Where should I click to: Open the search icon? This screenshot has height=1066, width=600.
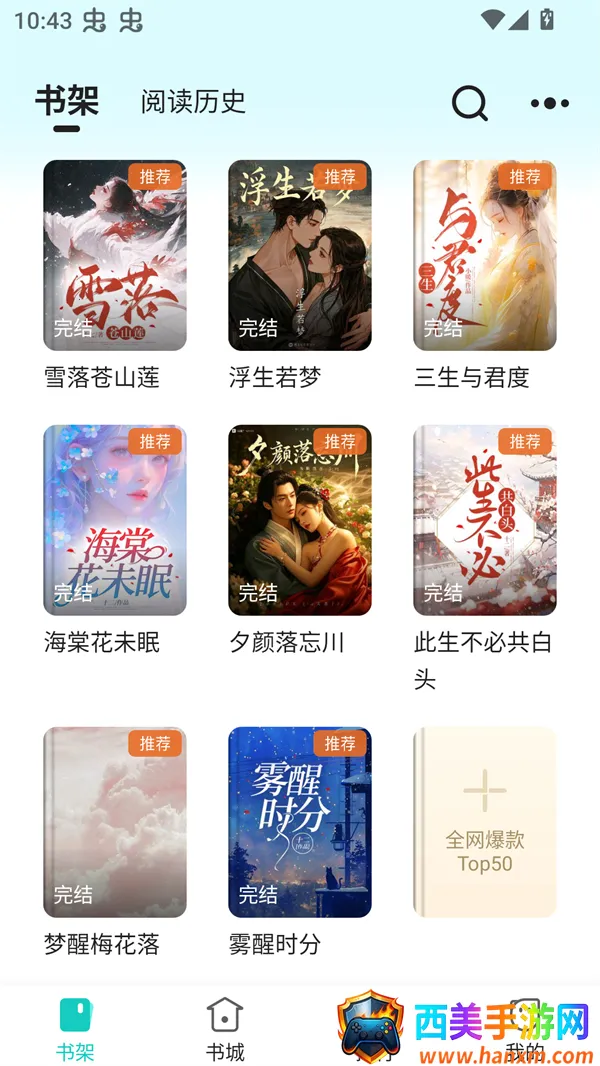point(469,102)
